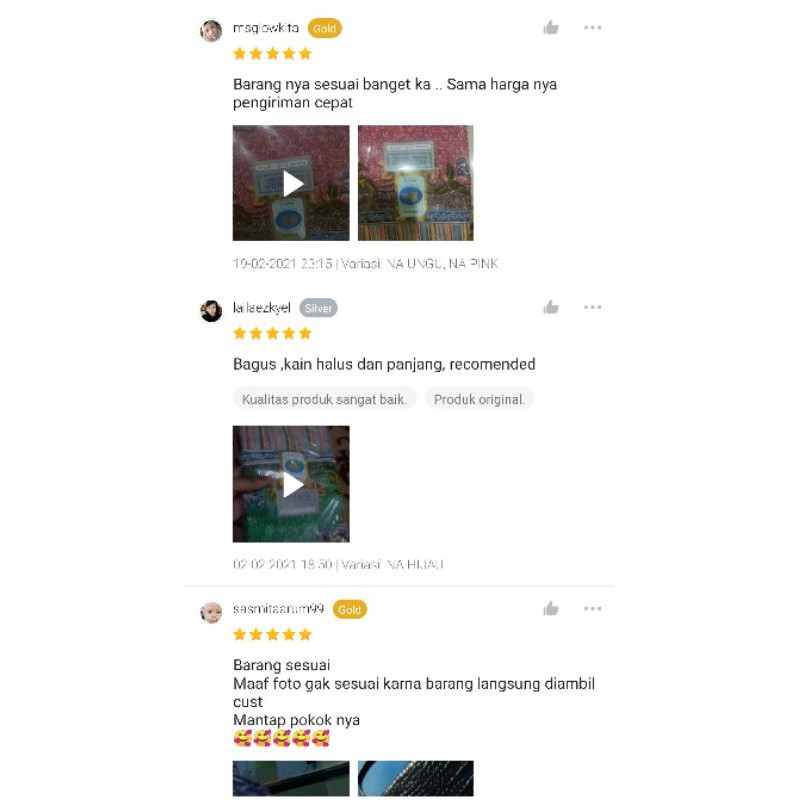Open overflow menu on lailaezkyel's review
The width and height of the screenshot is (800, 800).
(x=593, y=308)
